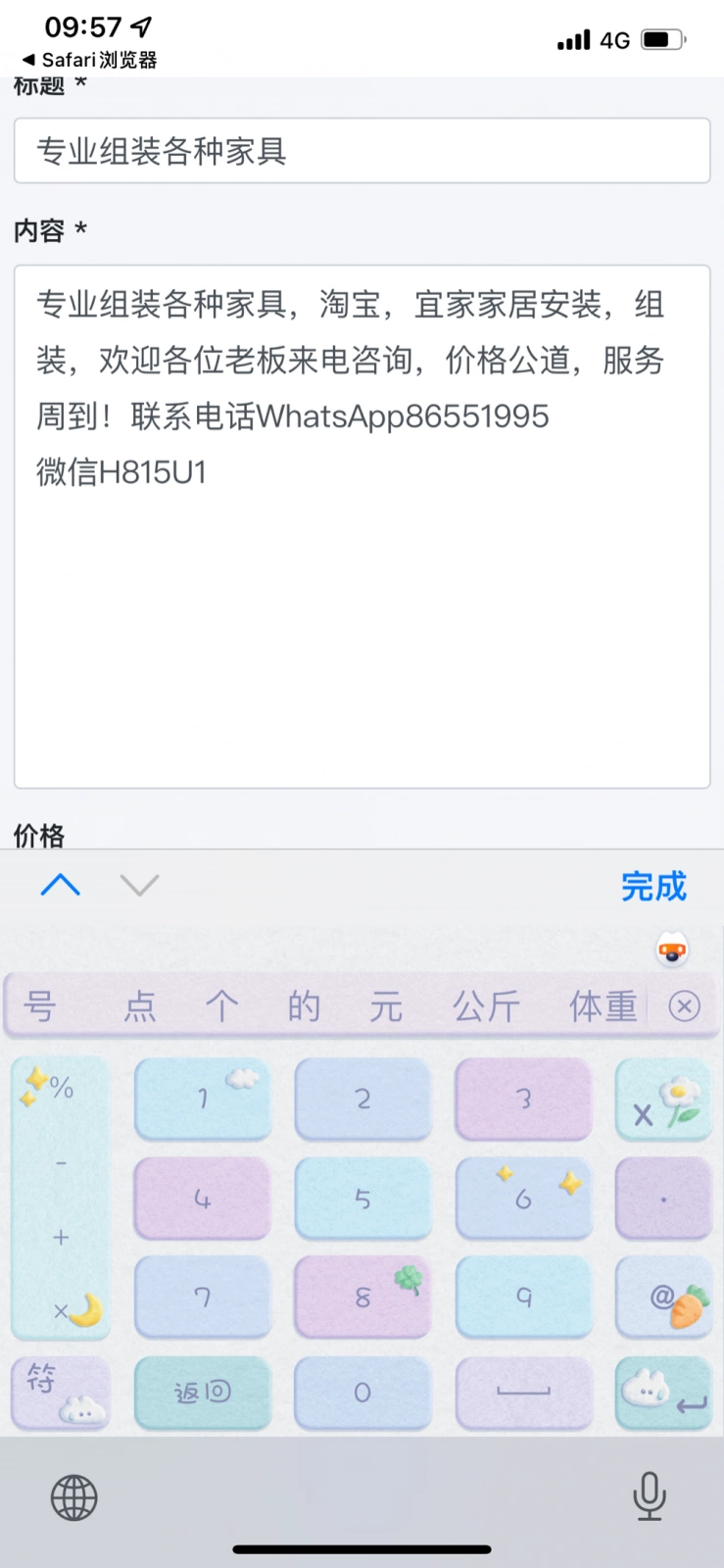The width and height of the screenshot is (724, 1568).
Task: Open the 符 symbols keyboard
Action: tap(61, 1393)
